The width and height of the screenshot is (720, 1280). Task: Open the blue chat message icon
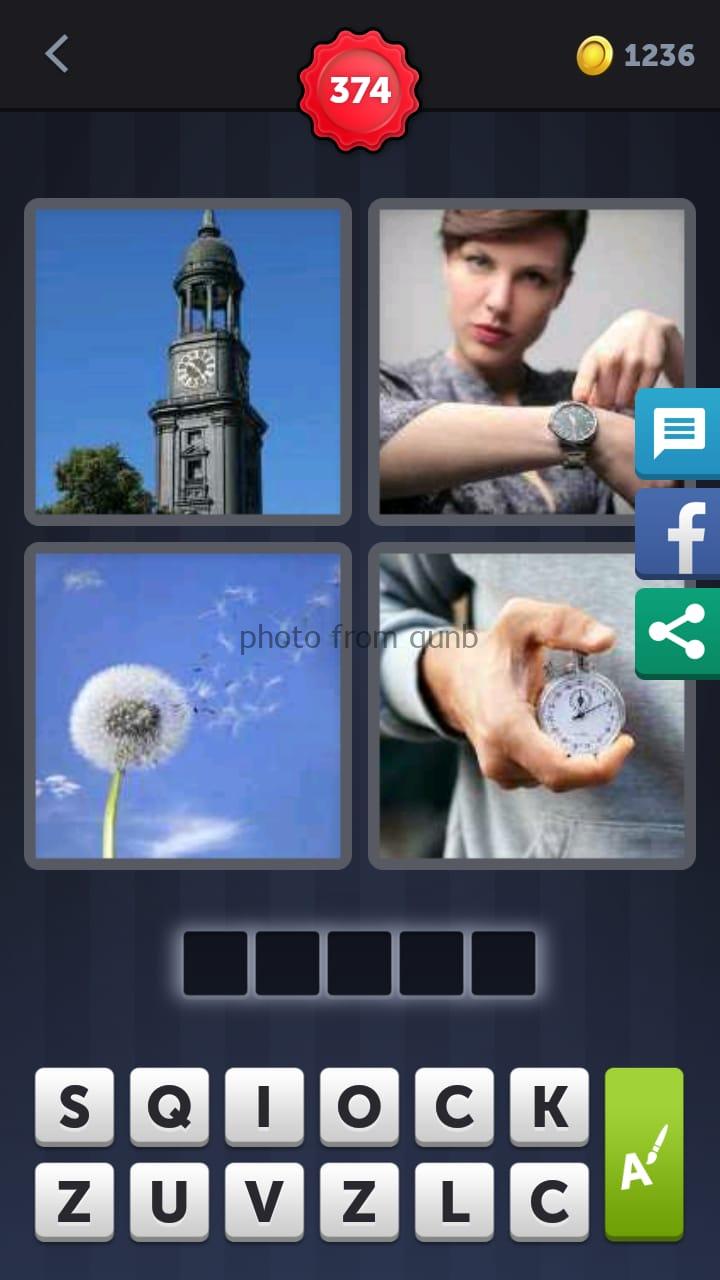tap(679, 433)
